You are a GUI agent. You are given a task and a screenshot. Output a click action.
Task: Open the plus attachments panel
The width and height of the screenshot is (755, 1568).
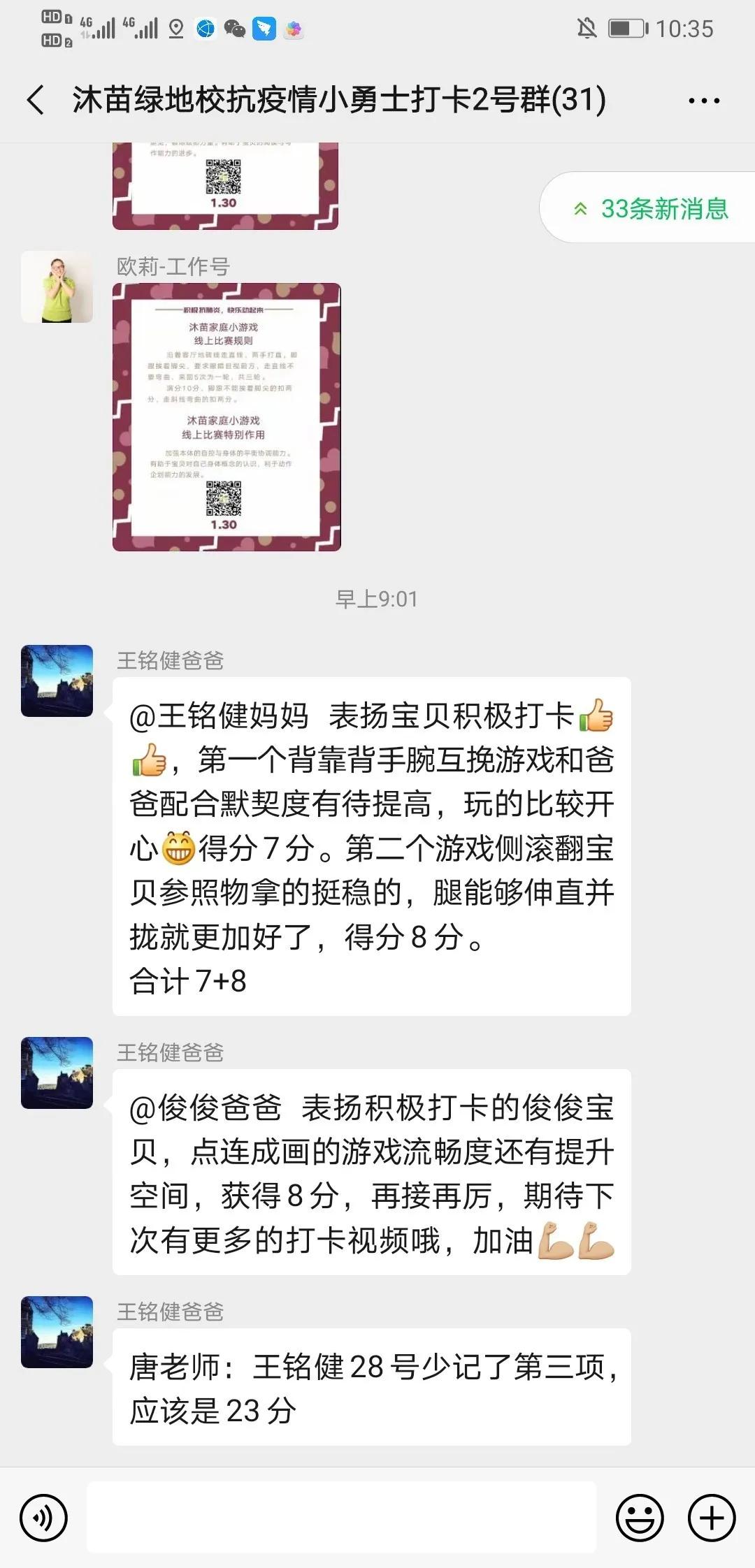click(x=712, y=1518)
